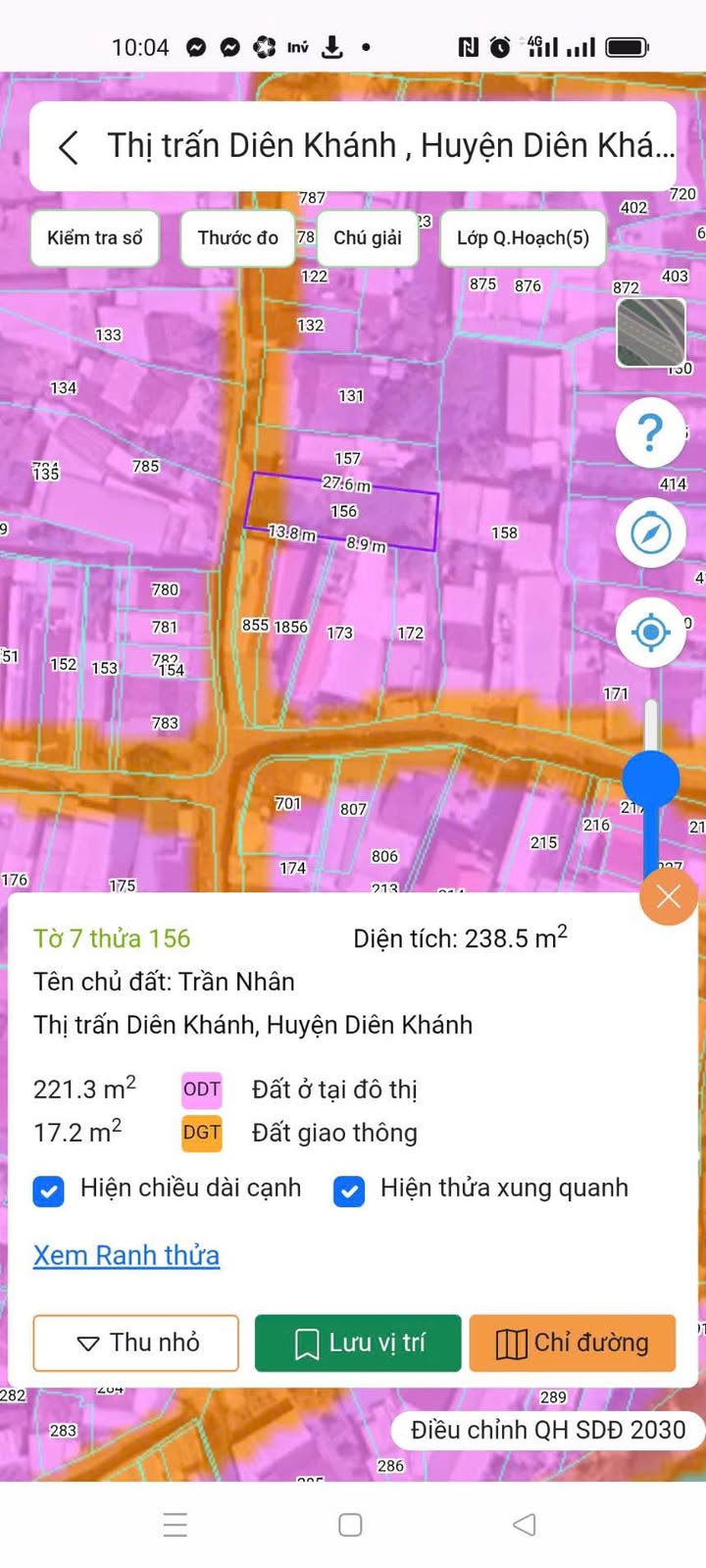Open the Chú giải legend
The width and height of the screenshot is (706, 1568).
pos(368,238)
